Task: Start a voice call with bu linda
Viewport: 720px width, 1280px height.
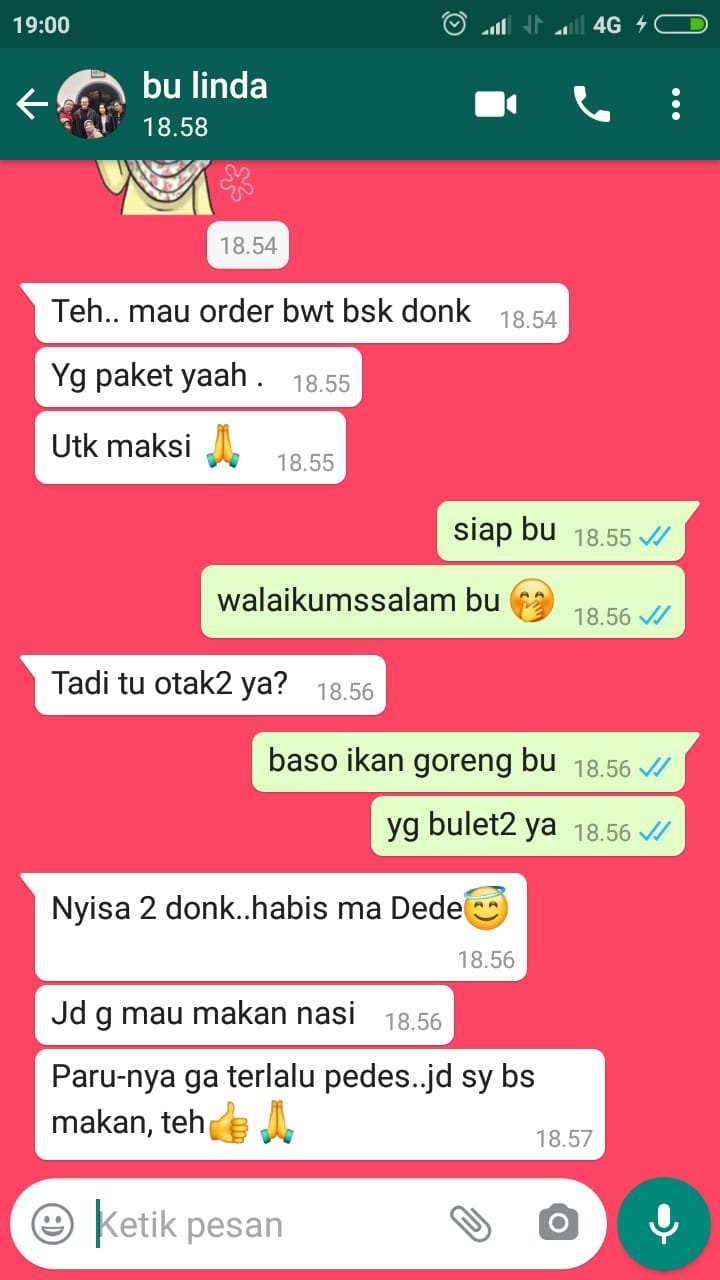Action: click(591, 104)
